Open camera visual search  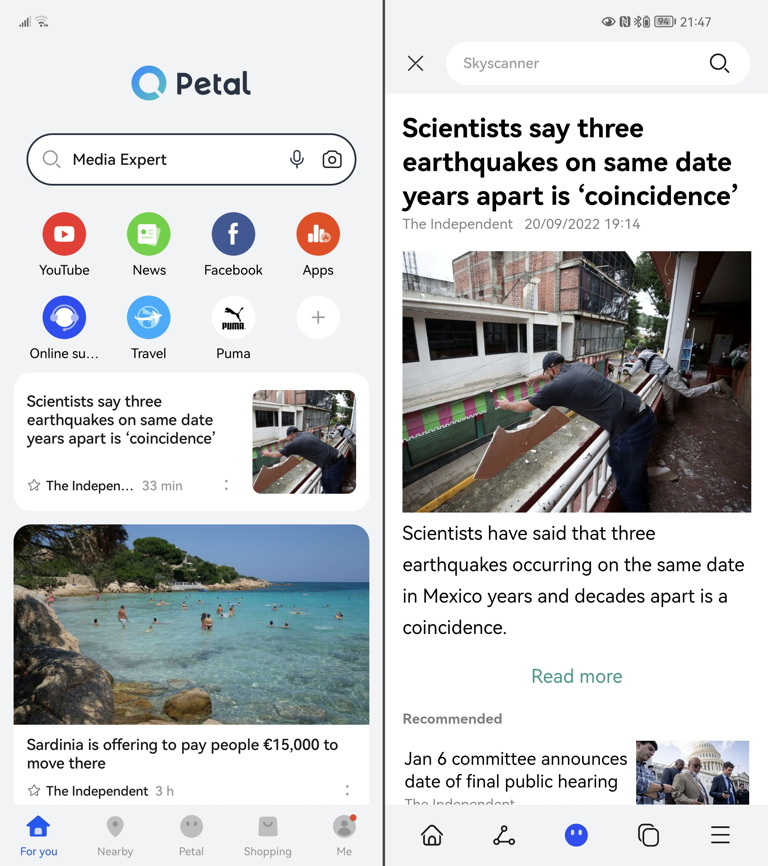coord(332,159)
